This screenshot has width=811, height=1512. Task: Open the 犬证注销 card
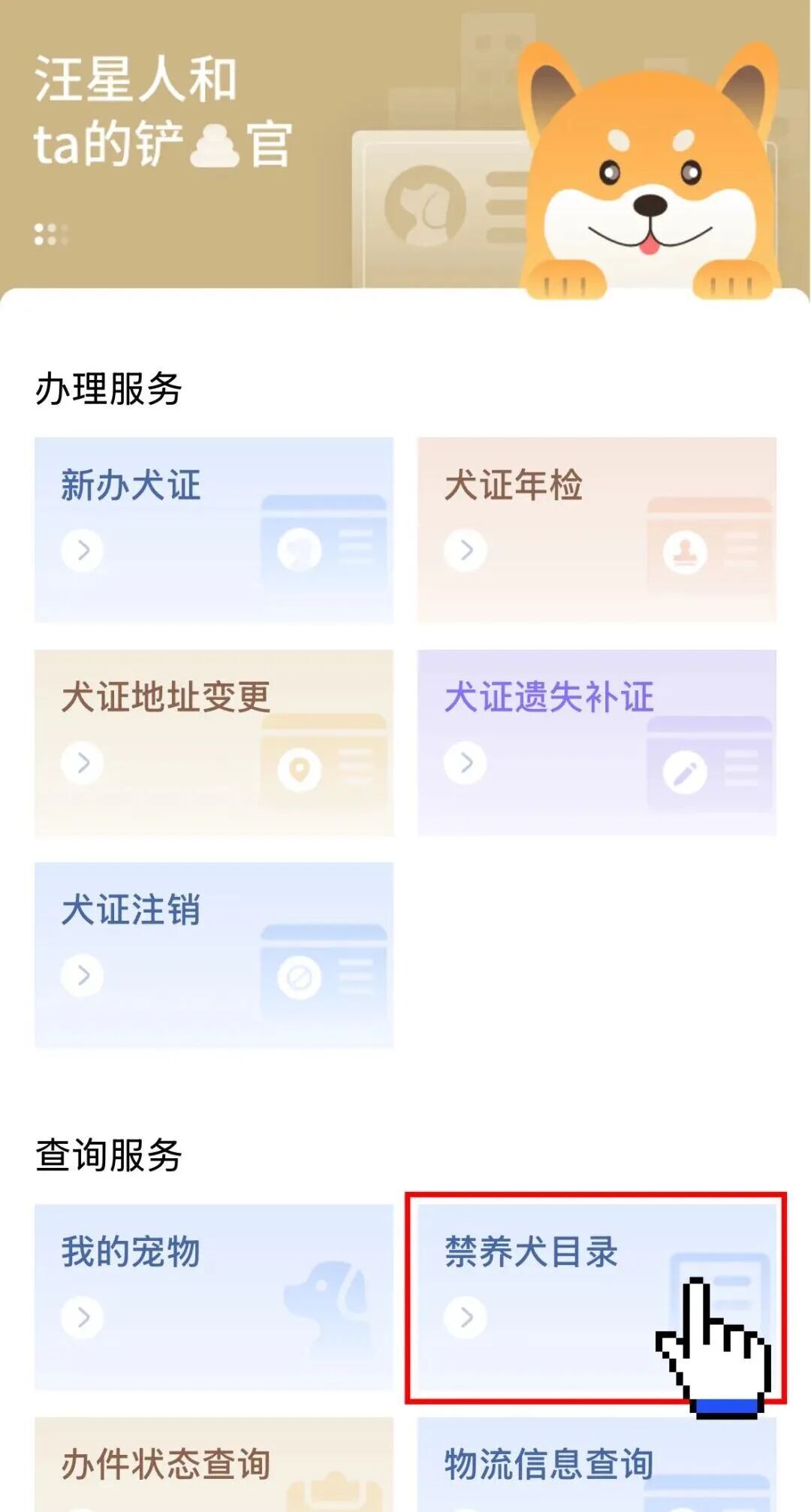click(214, 955)
